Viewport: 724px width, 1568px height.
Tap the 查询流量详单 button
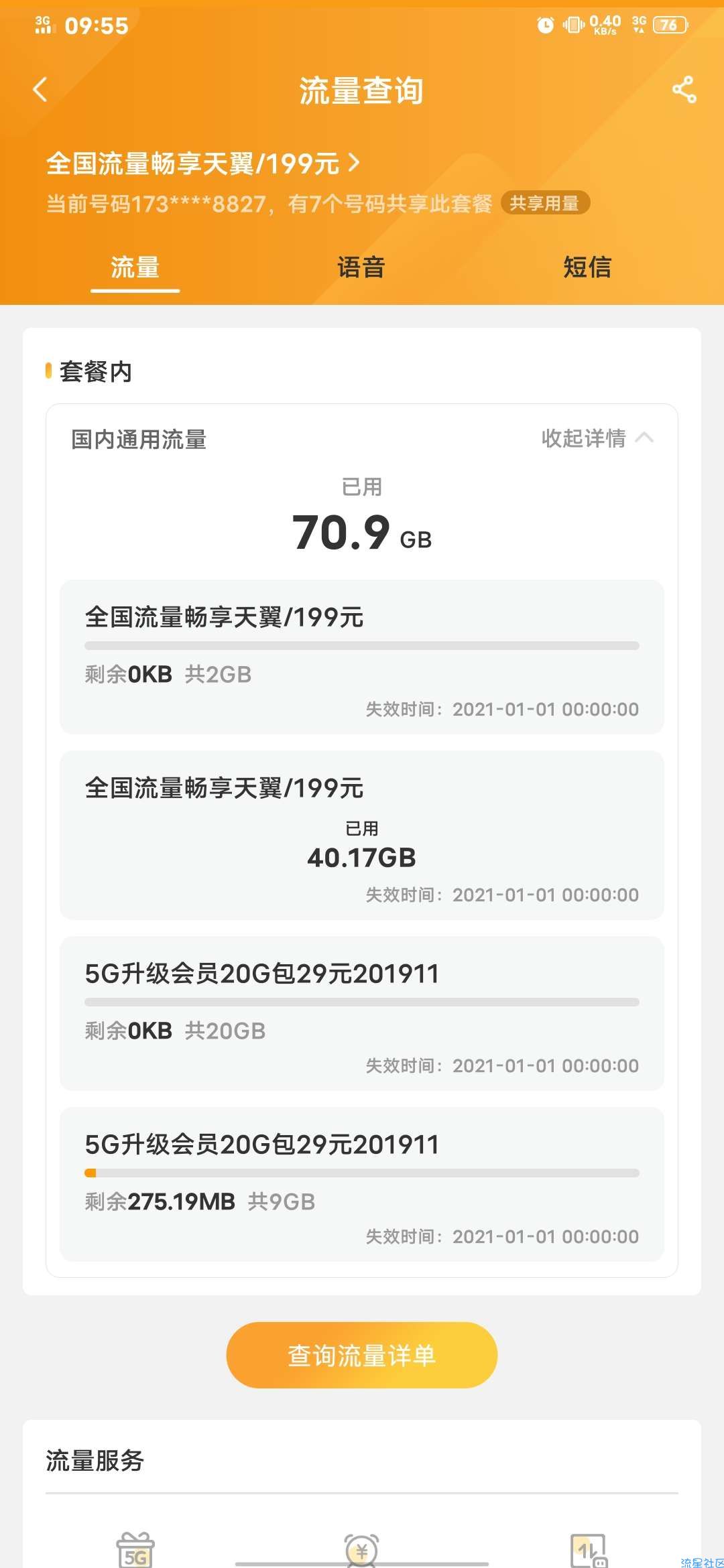362,1355
